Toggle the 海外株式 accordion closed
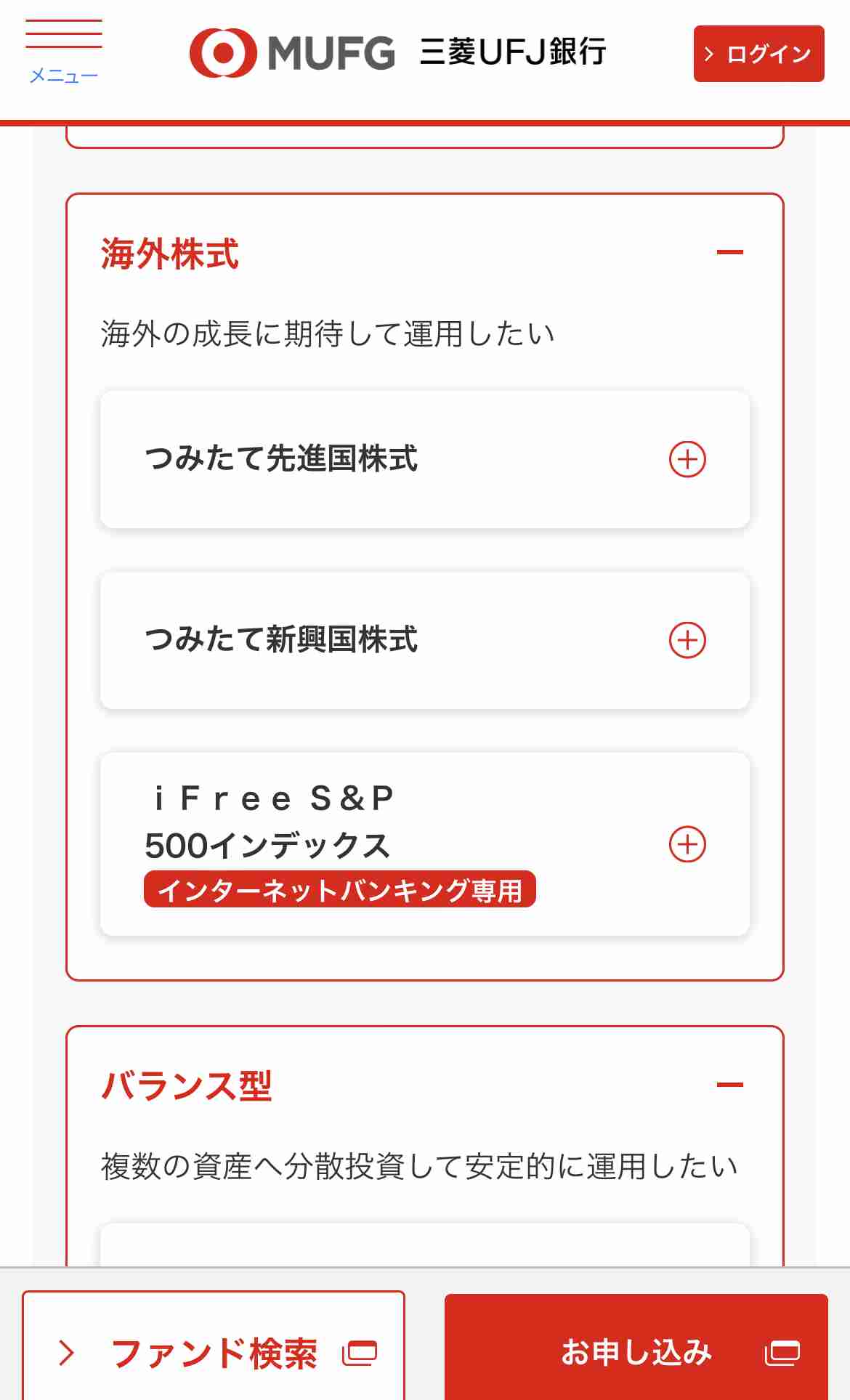Screen dimensions: 850x1400 pyautogui.click(x=730, y=251)
